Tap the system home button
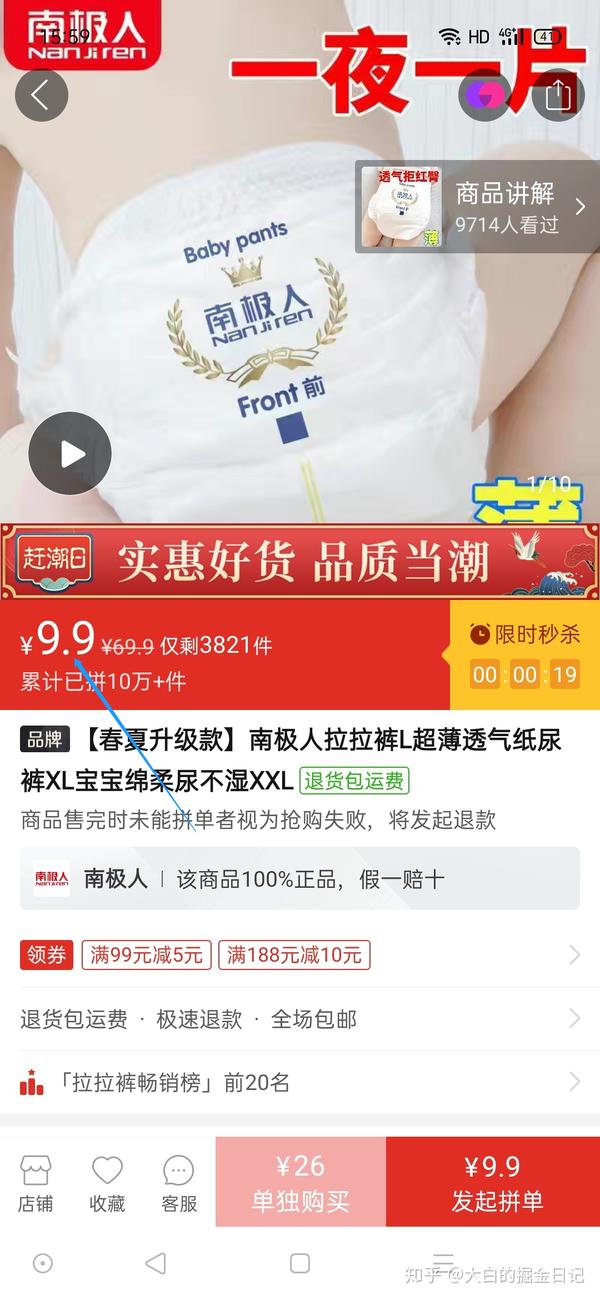 300,1263
